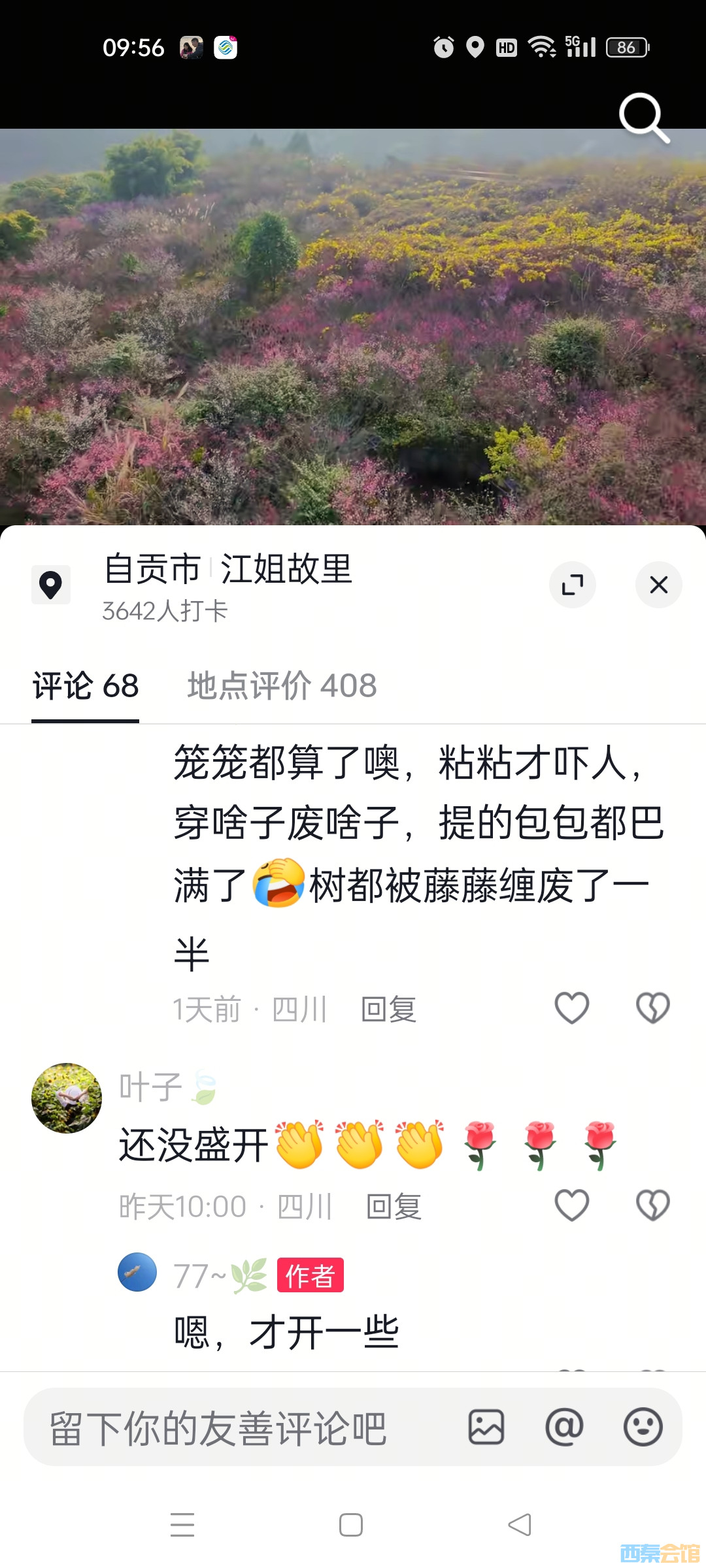Mention someone with the @ icon

[x=564, y=1427]
